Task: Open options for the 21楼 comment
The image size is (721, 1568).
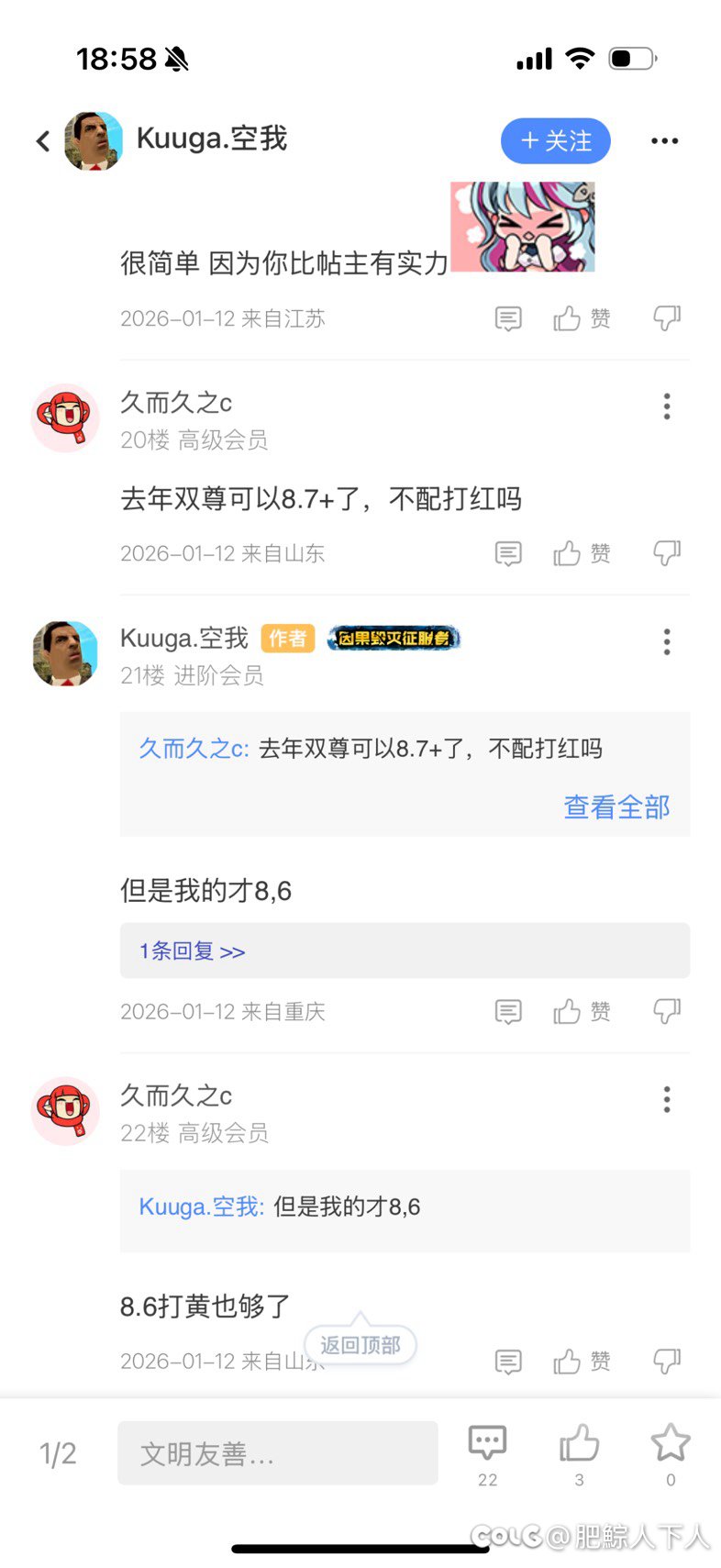Action: tap(666, 641)
